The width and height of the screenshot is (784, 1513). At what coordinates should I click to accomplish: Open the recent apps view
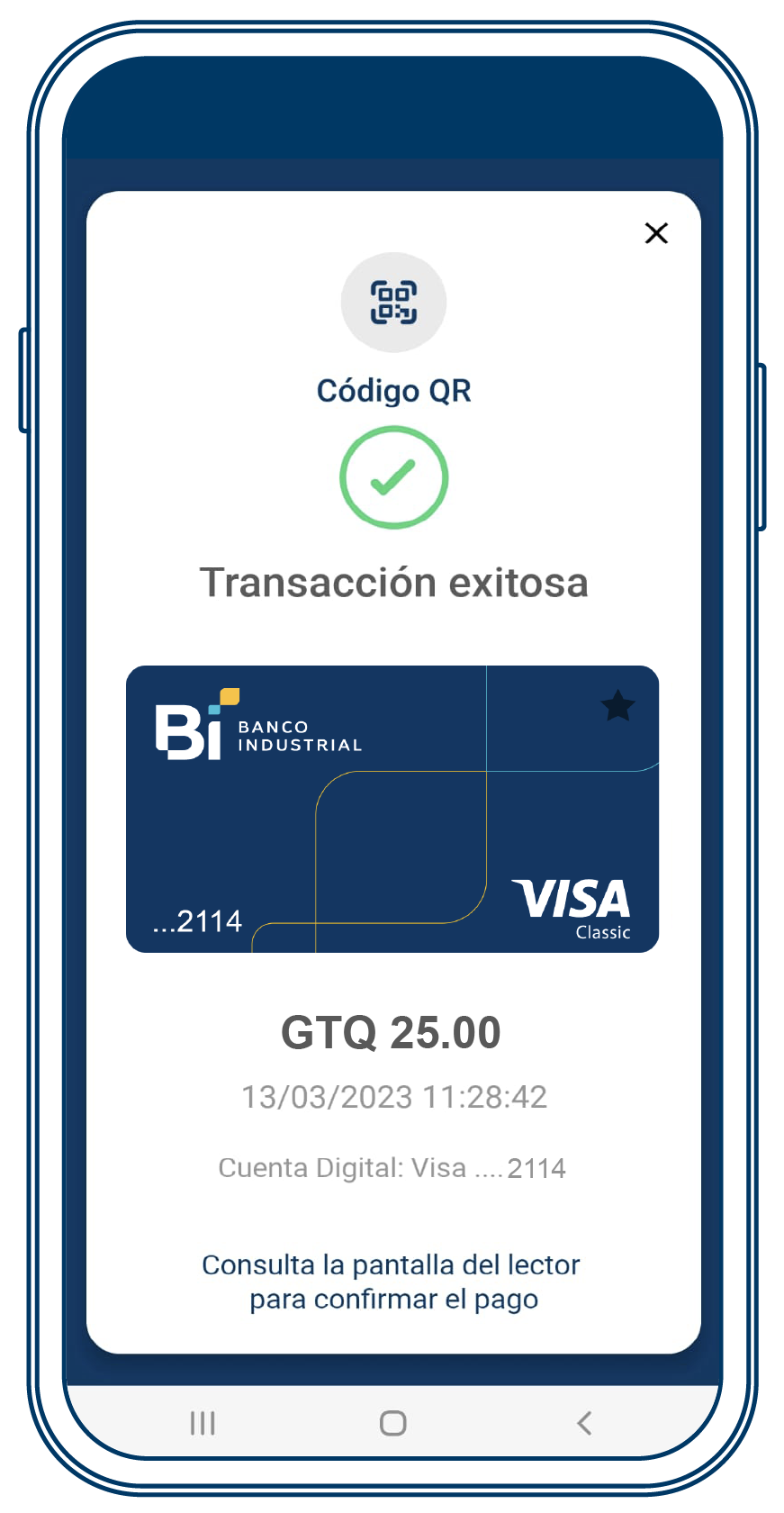(203, 1423)
